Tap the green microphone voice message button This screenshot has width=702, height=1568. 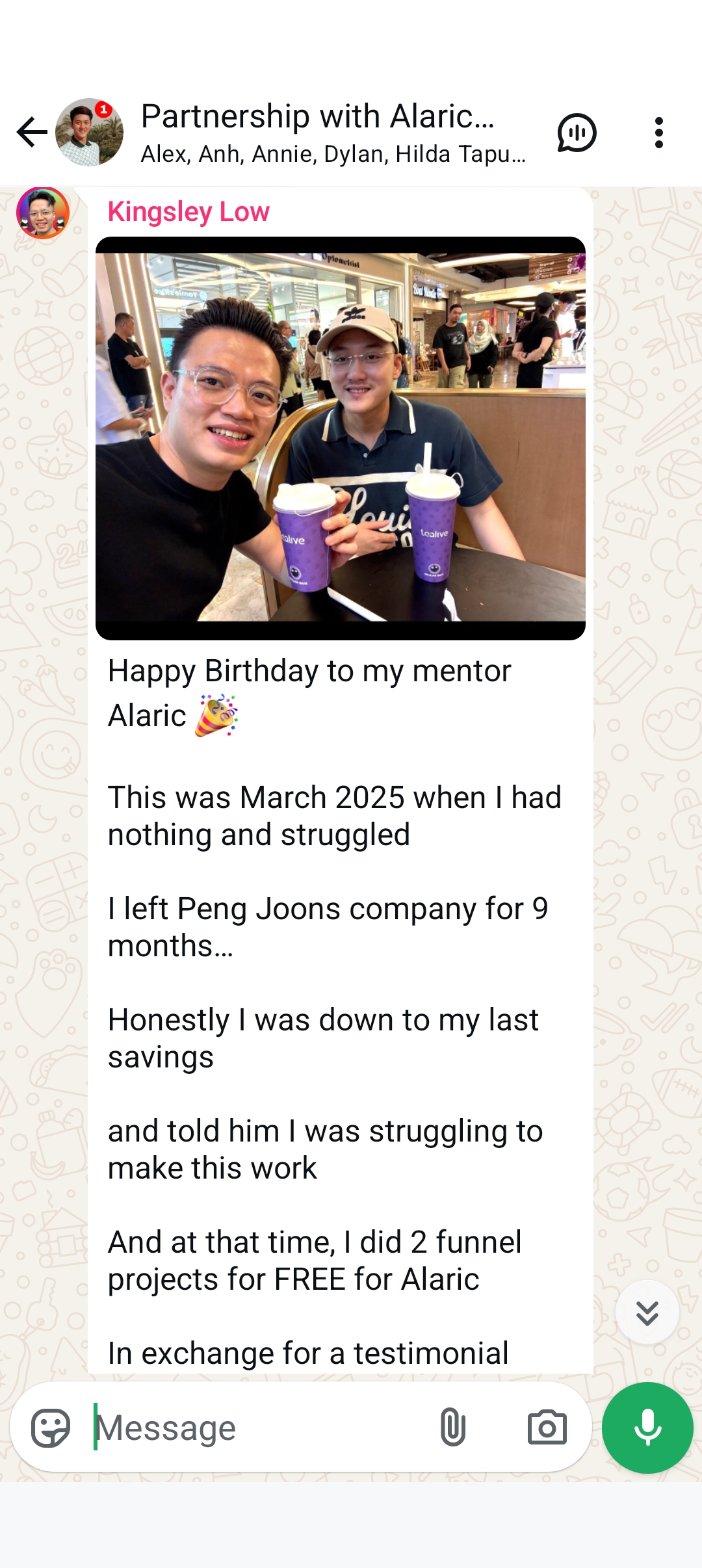tap(647, 1428)
